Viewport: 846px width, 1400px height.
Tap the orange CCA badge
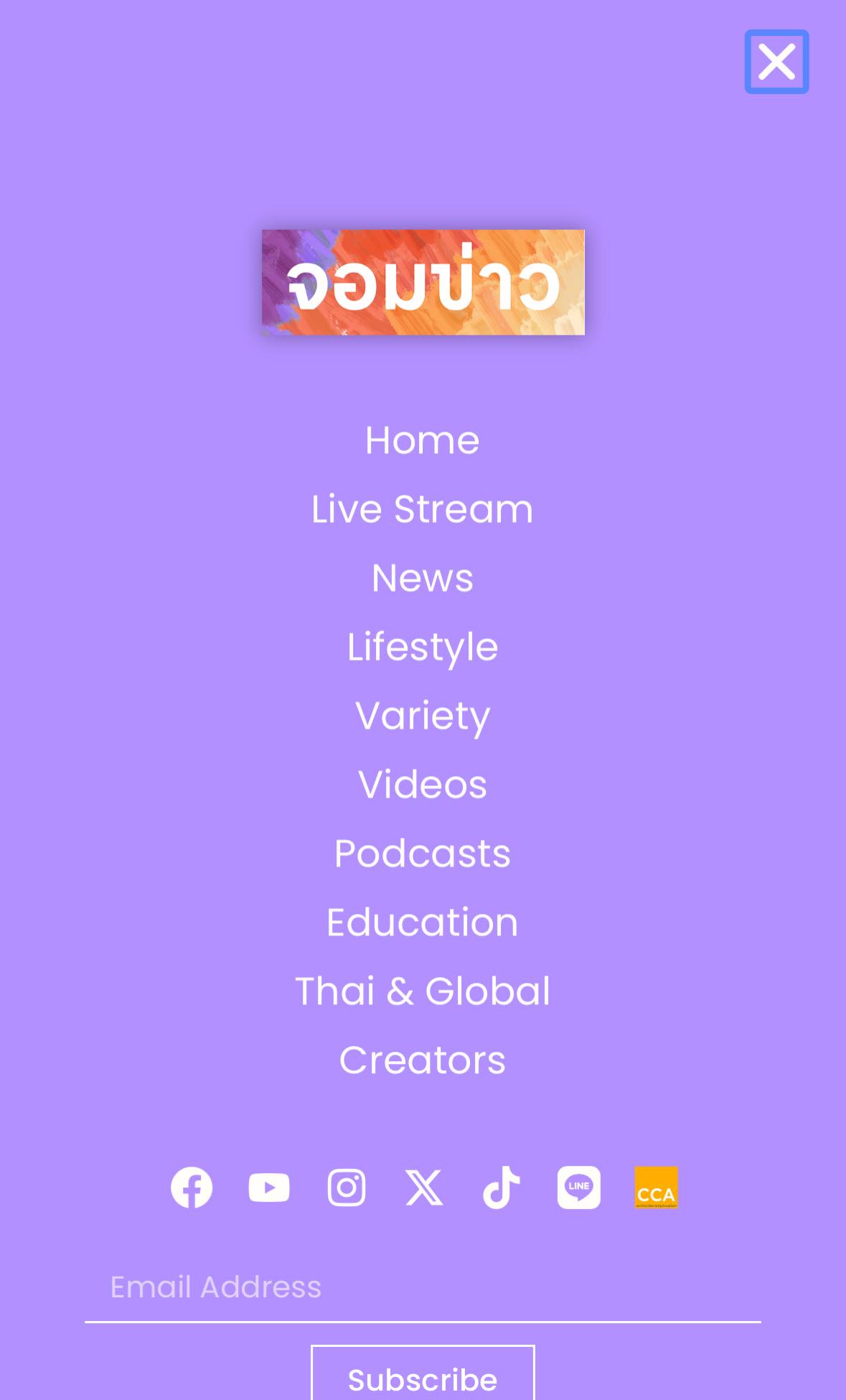point(656,1187)
